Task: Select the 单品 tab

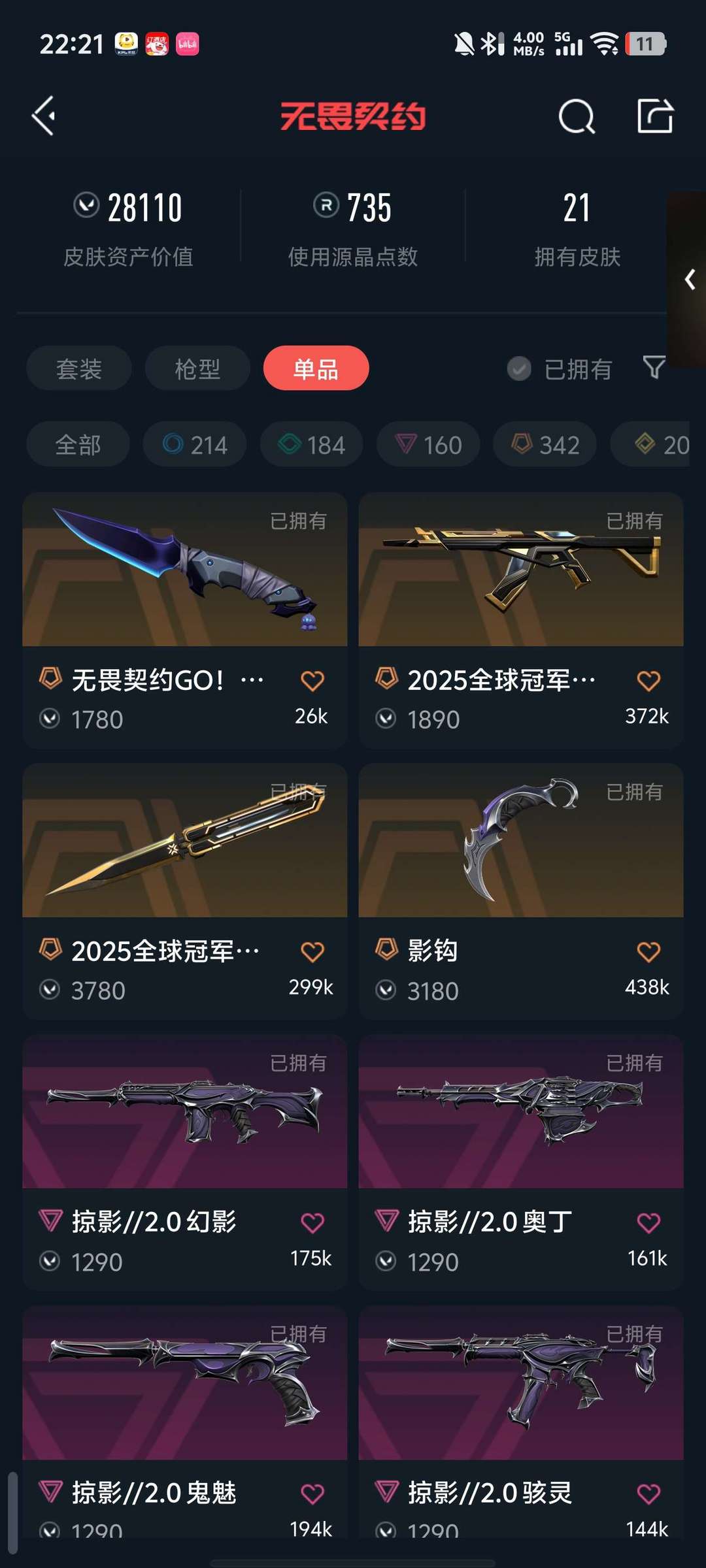Action: [316, 368]
